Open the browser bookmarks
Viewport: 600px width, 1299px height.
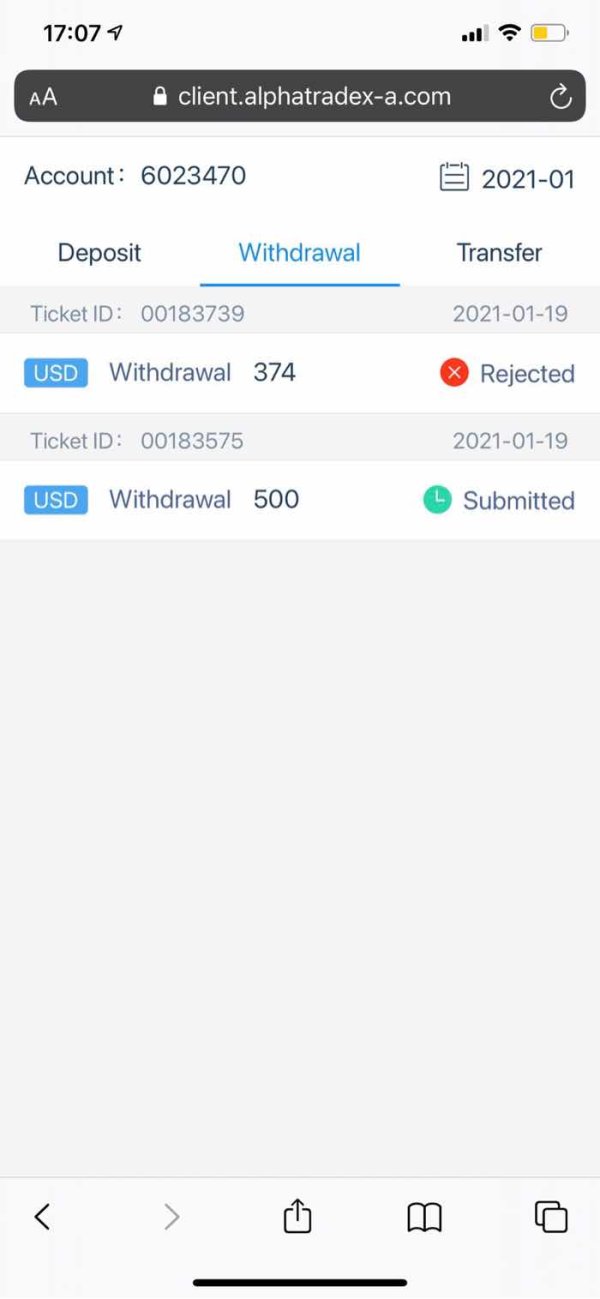[x=425, y=1217]
